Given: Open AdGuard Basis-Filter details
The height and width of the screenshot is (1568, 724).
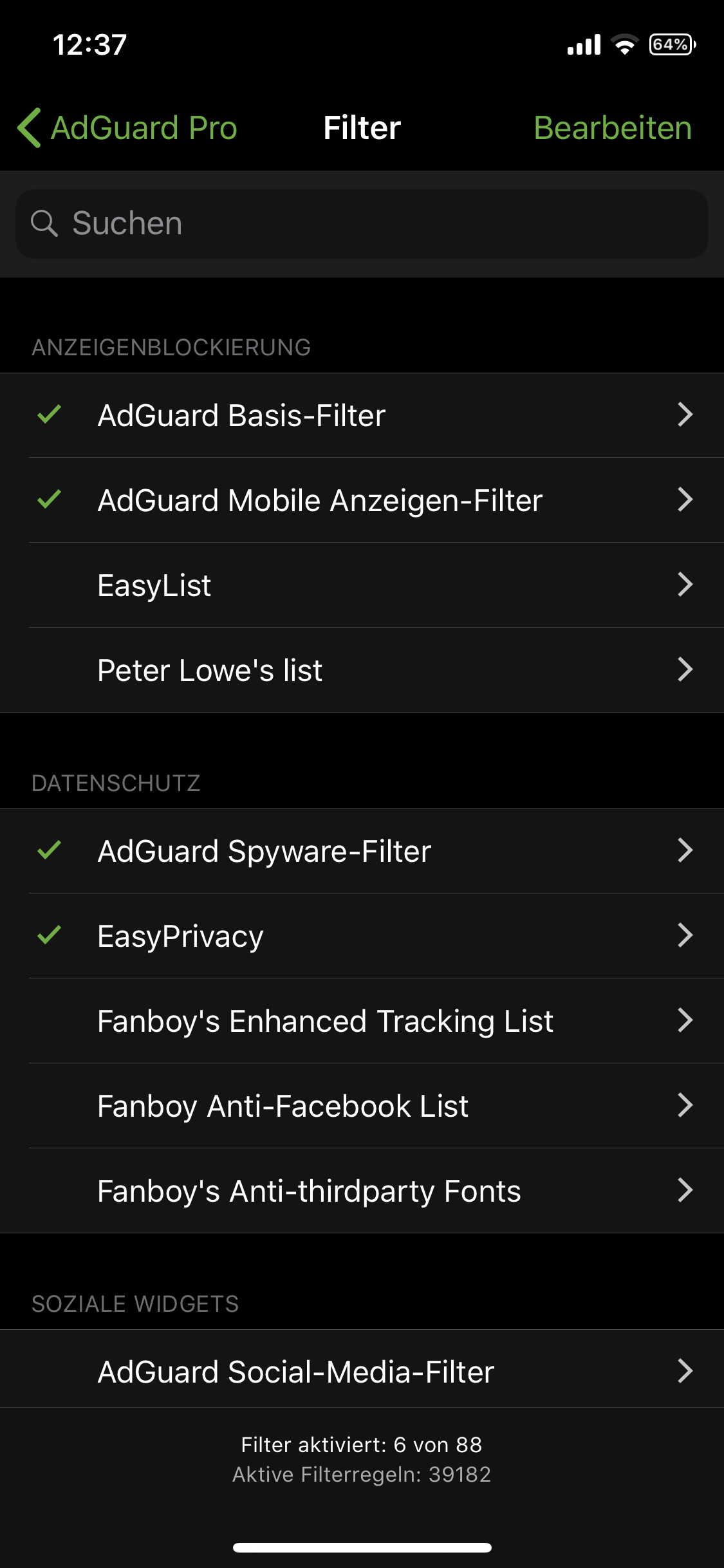Looking at the screenshot, I should (x=362, y=415).
